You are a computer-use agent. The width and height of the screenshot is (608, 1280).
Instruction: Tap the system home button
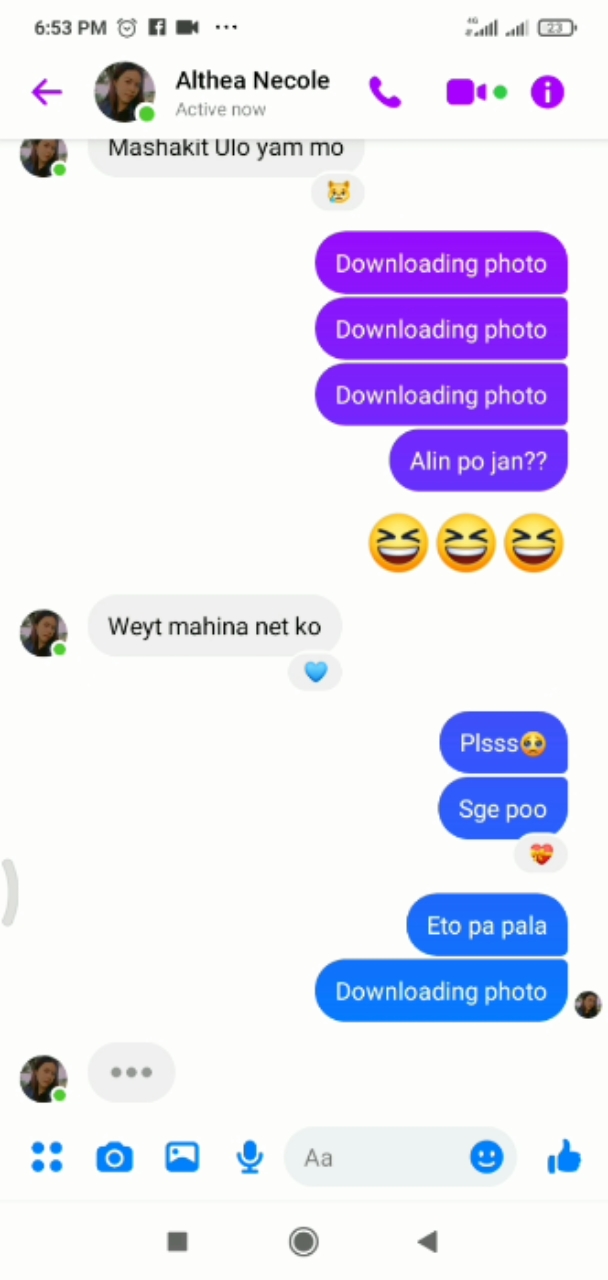tap(303, 1241)
